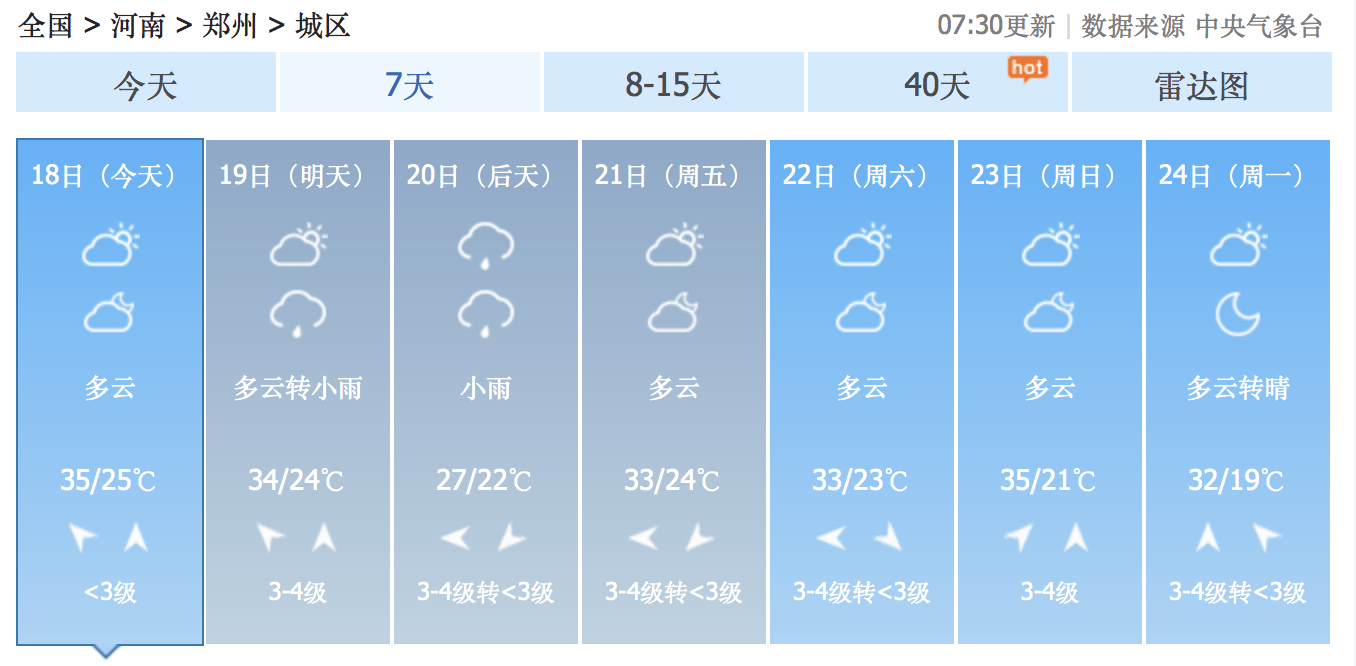Image resolution: width=1356 pixels, height=666 pixels.
Task: Open the 河南 breadcrumb link
Action: (138, 25)
